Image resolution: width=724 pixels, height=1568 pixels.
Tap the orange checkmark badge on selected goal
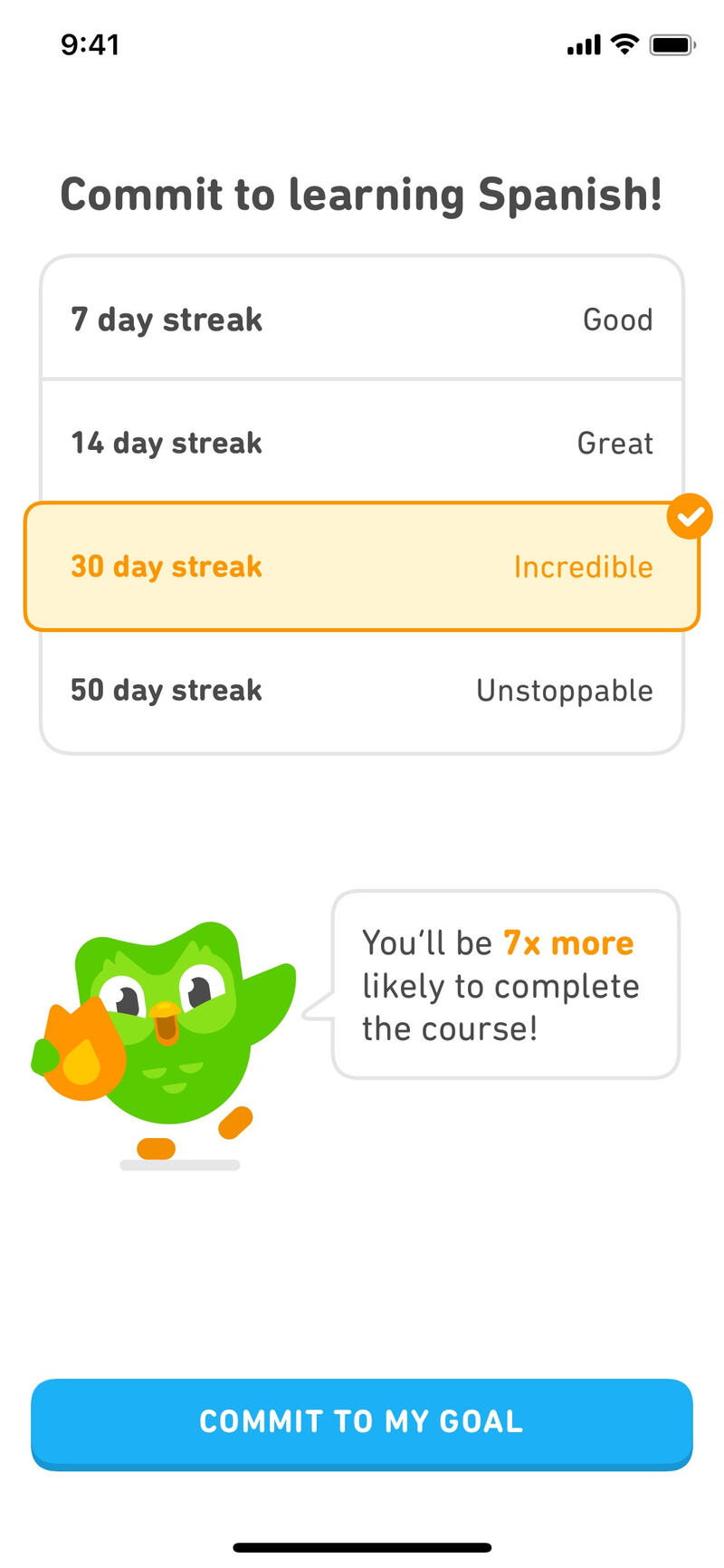pos(690,516)
